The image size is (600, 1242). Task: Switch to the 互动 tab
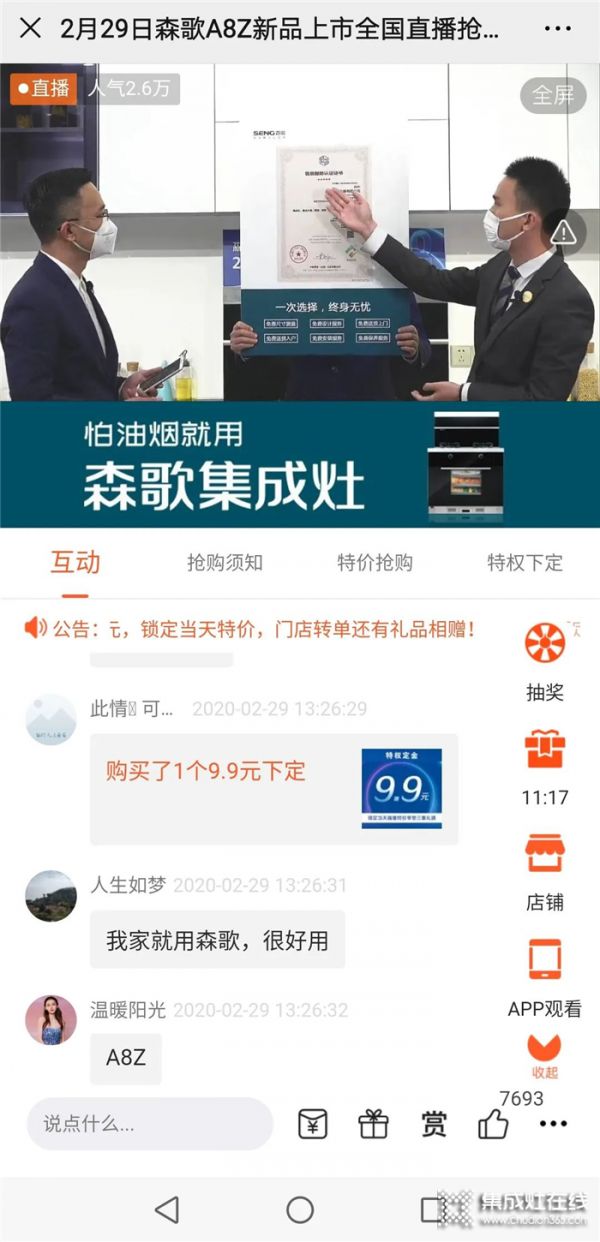tap(76, 562)
